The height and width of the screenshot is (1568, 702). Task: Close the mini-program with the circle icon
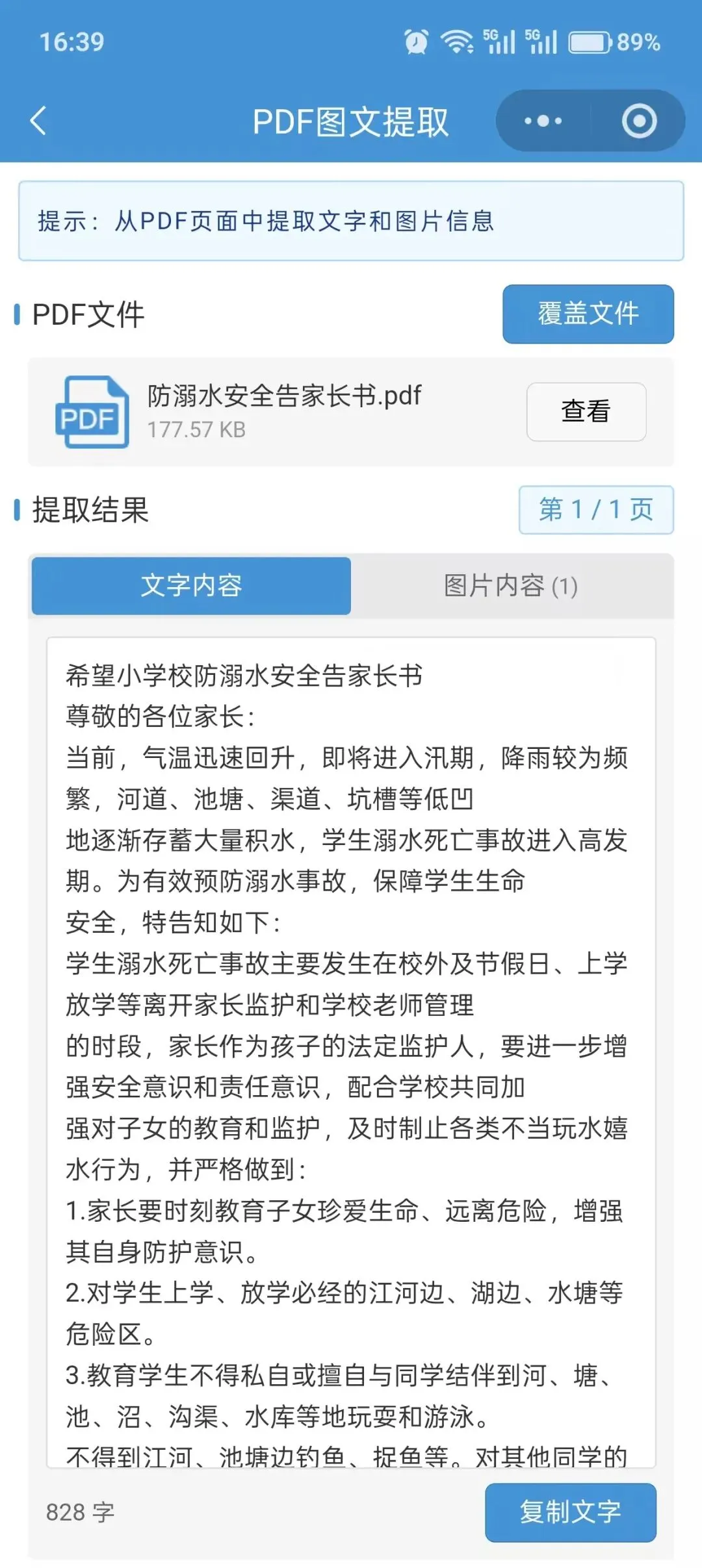(x=639, y=121)
